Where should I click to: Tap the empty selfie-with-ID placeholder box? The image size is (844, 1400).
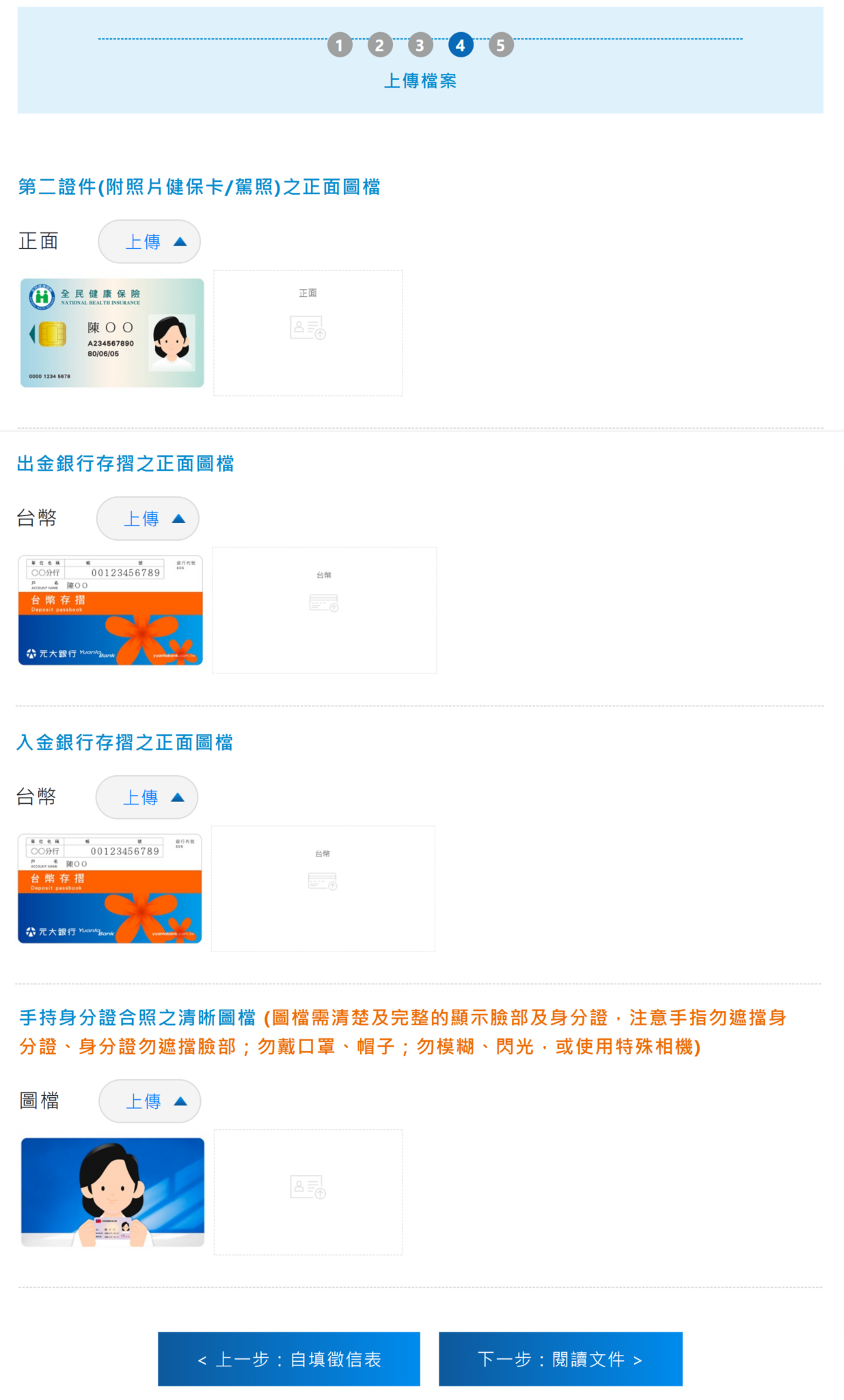tap(308, 1192)
